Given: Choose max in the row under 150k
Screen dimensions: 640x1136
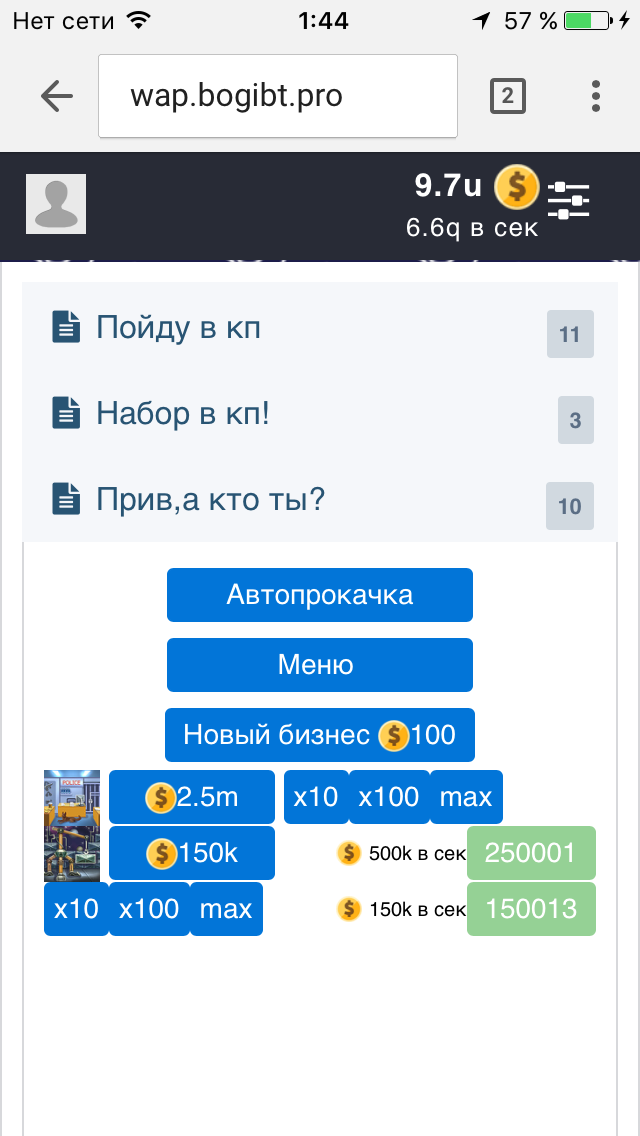Looking at the screenshot, I should tap(226, 909).
